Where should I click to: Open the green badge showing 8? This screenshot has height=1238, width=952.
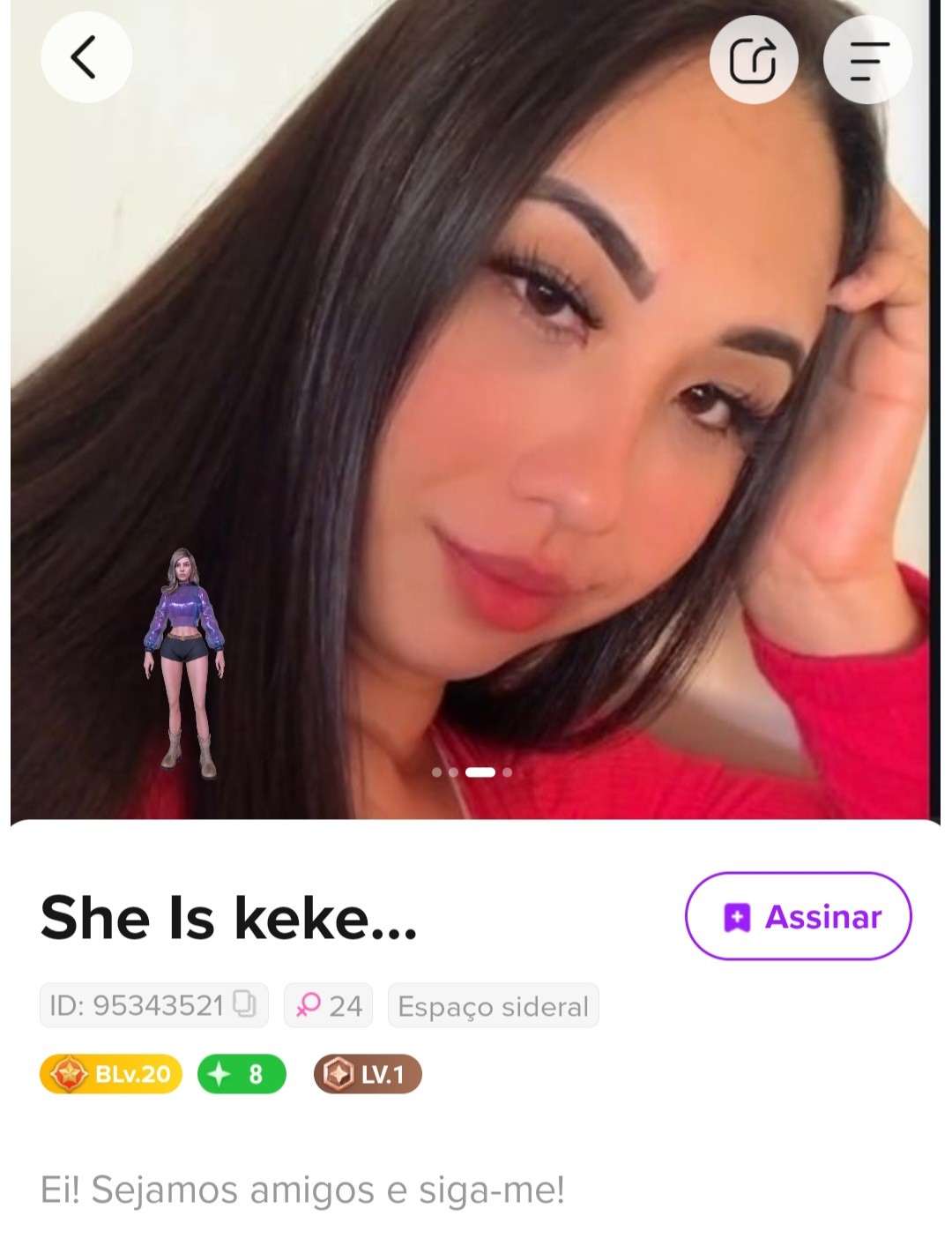pos(242,1074)
